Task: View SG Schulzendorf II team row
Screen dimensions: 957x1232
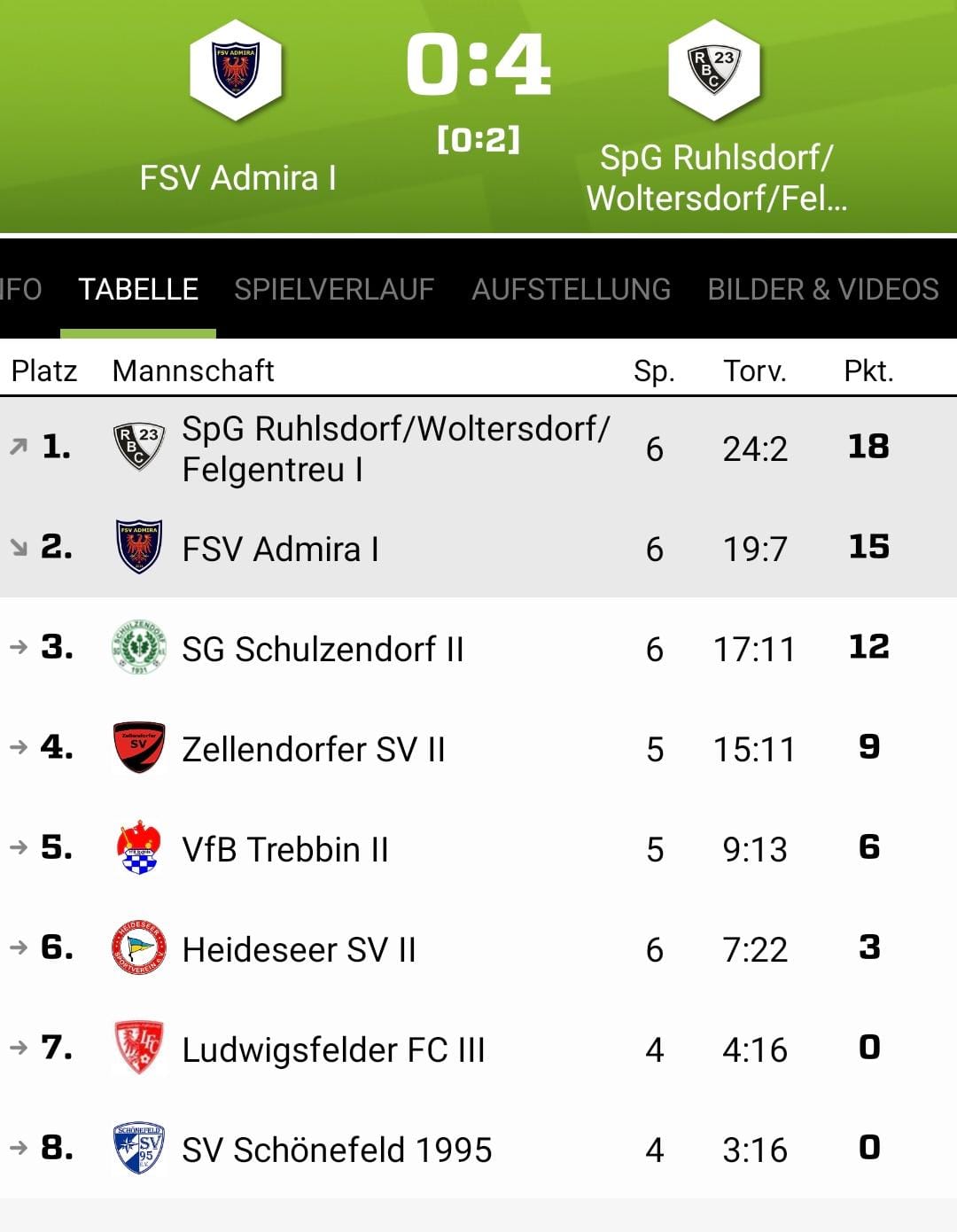Action: pos(323,649)
